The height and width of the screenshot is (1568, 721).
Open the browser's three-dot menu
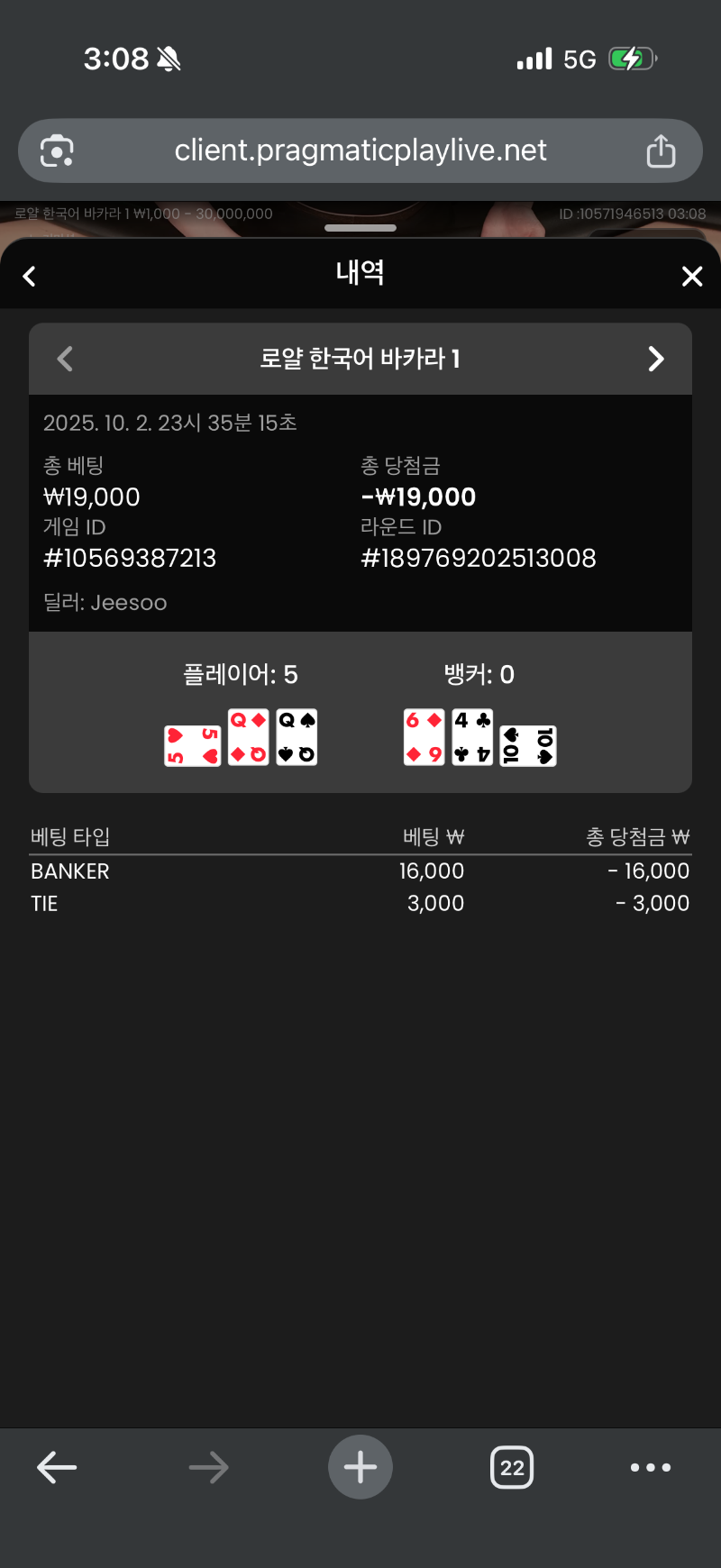pyautogui.click(x=651, y=1467)
